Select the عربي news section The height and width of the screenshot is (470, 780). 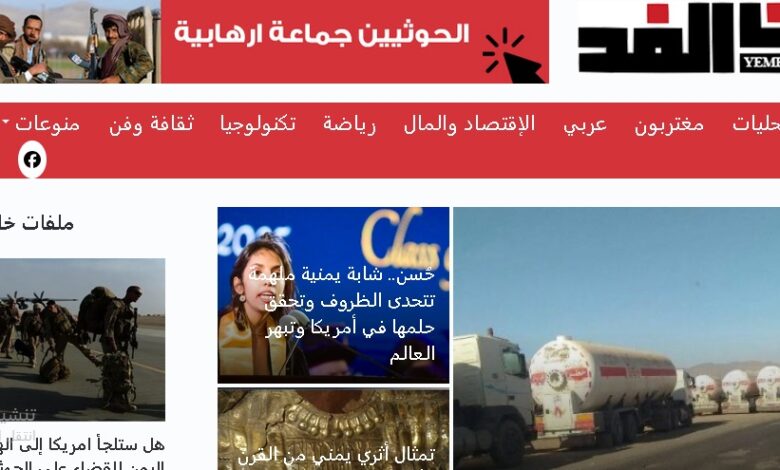[585, 124]
